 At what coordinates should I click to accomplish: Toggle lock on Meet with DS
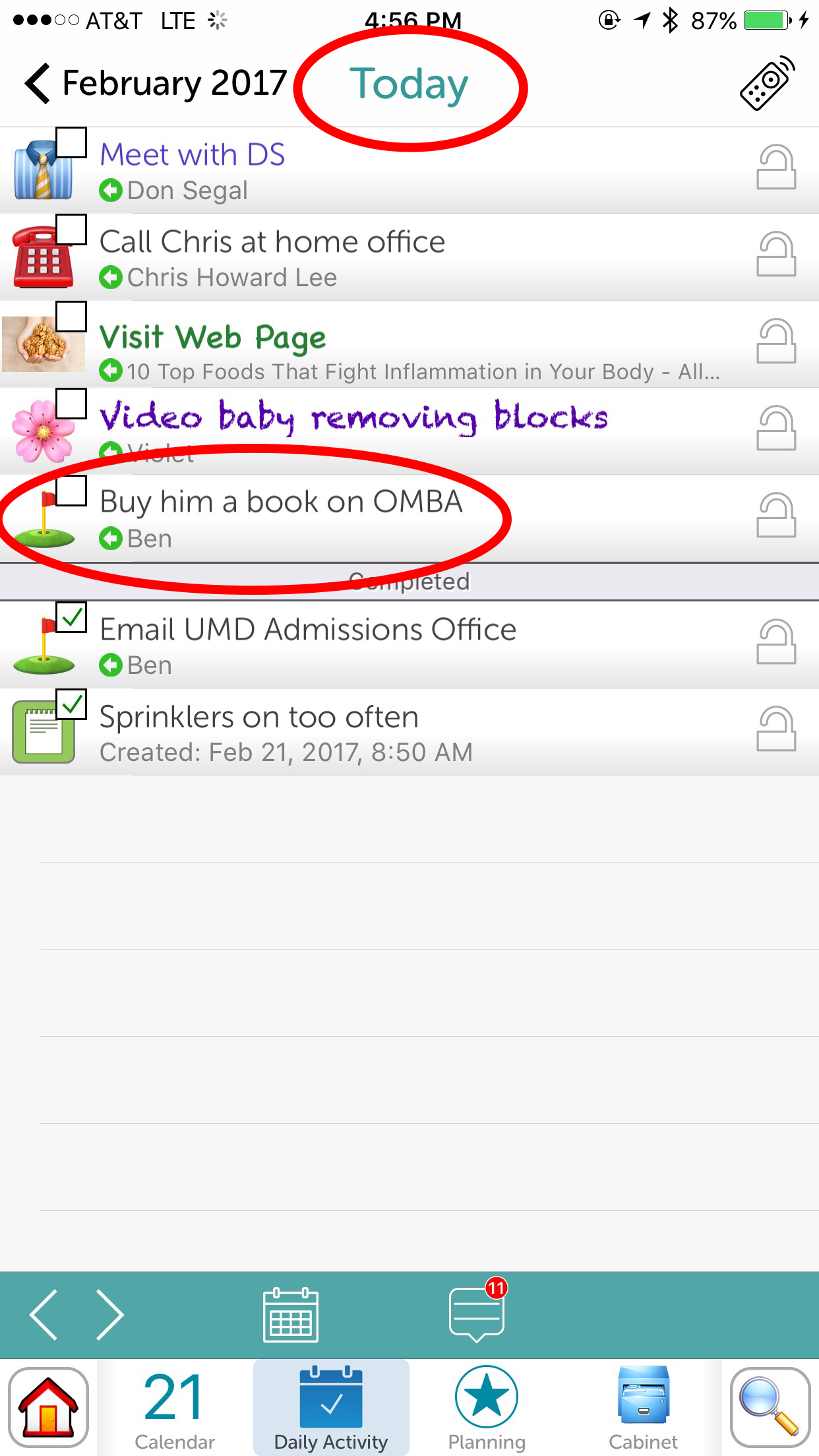point(775,168)
